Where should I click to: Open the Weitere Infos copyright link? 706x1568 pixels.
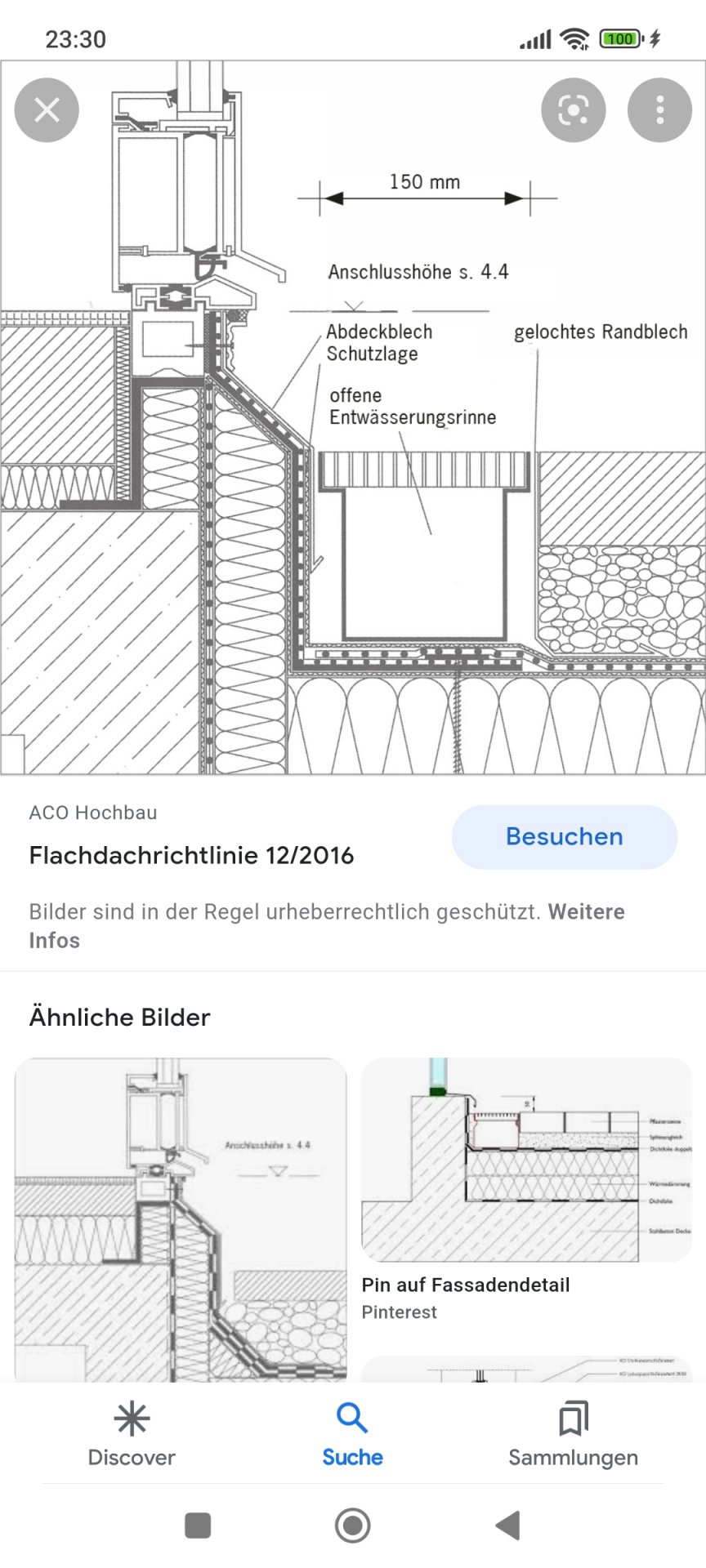tap(586, 912)
